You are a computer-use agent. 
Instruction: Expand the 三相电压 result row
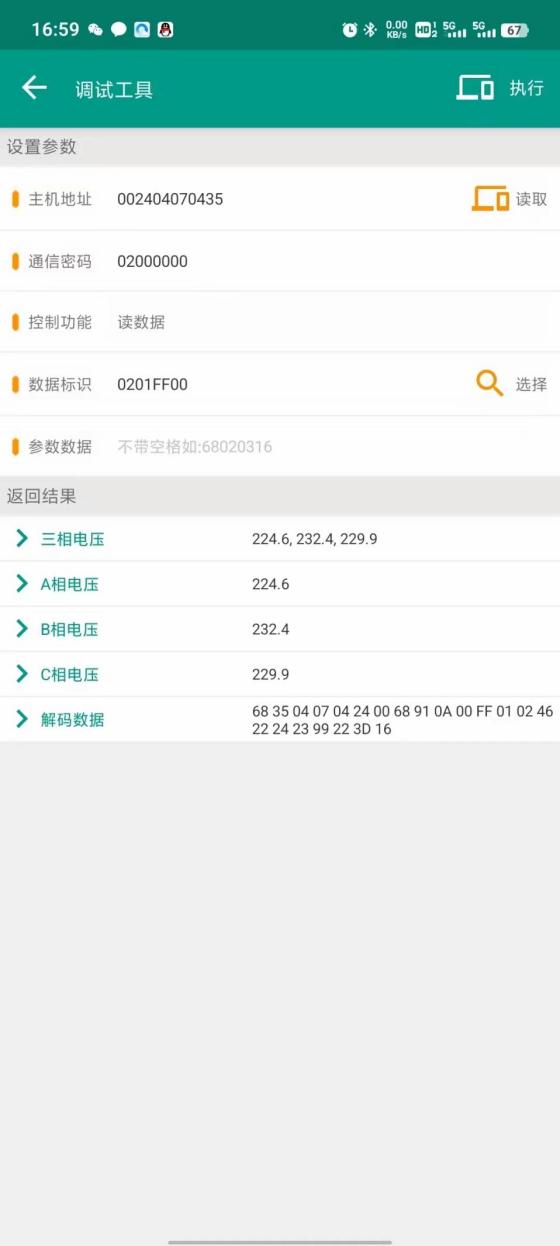point(280,539)
